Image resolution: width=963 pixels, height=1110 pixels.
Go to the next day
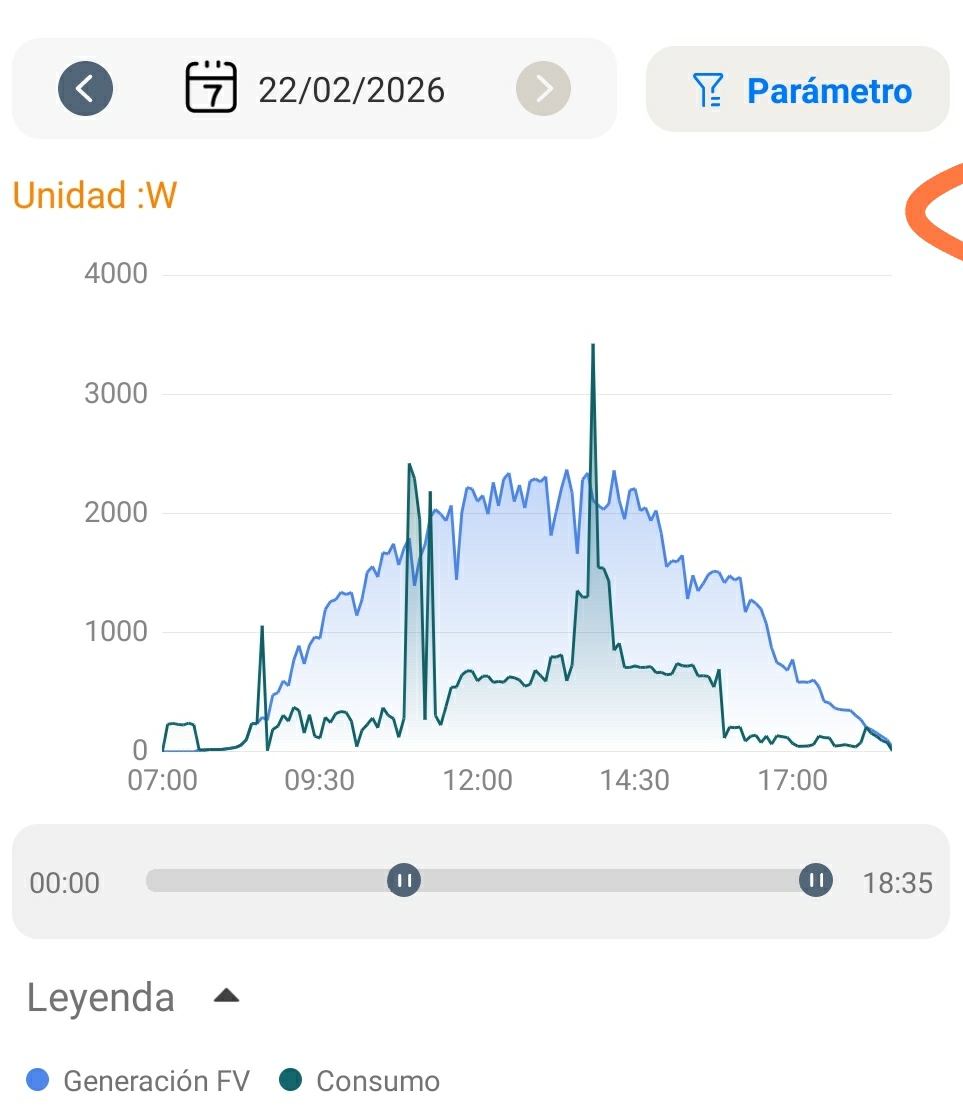coord(543,89)
